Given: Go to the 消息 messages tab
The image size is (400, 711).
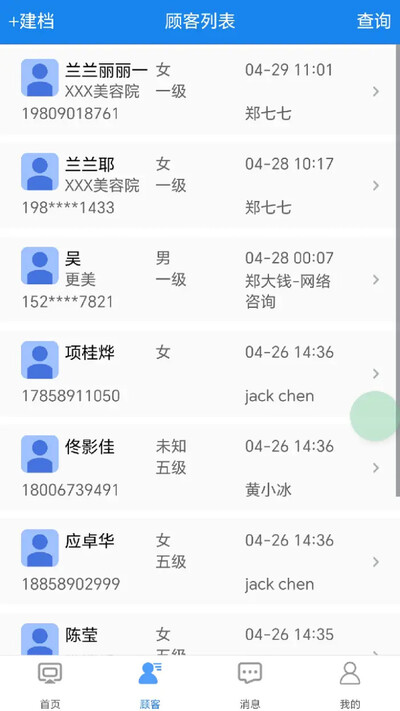Looking at the screenshot, I should (250, 684).
